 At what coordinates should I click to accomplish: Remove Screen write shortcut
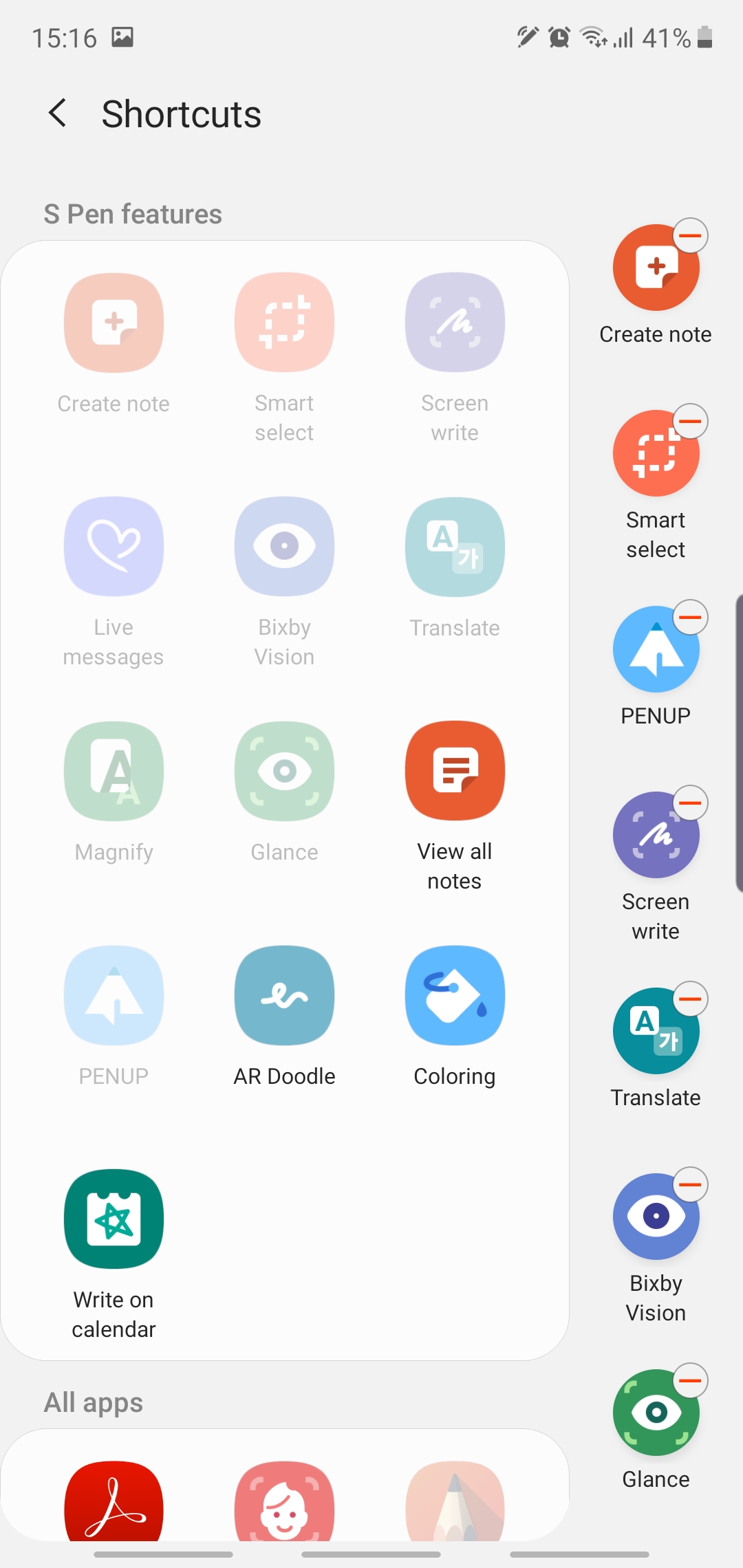(690, 803)
